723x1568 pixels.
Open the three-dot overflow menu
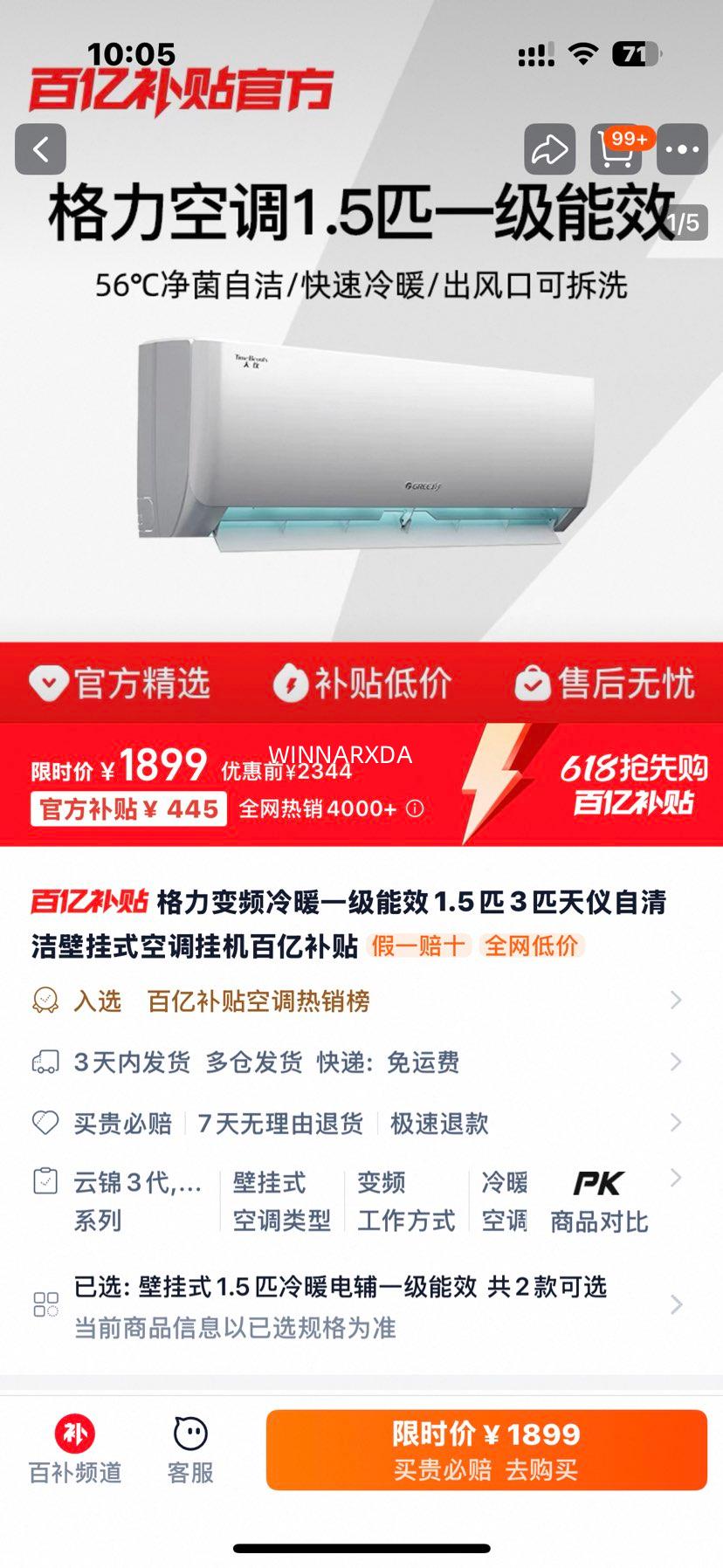tap(682, 149)
